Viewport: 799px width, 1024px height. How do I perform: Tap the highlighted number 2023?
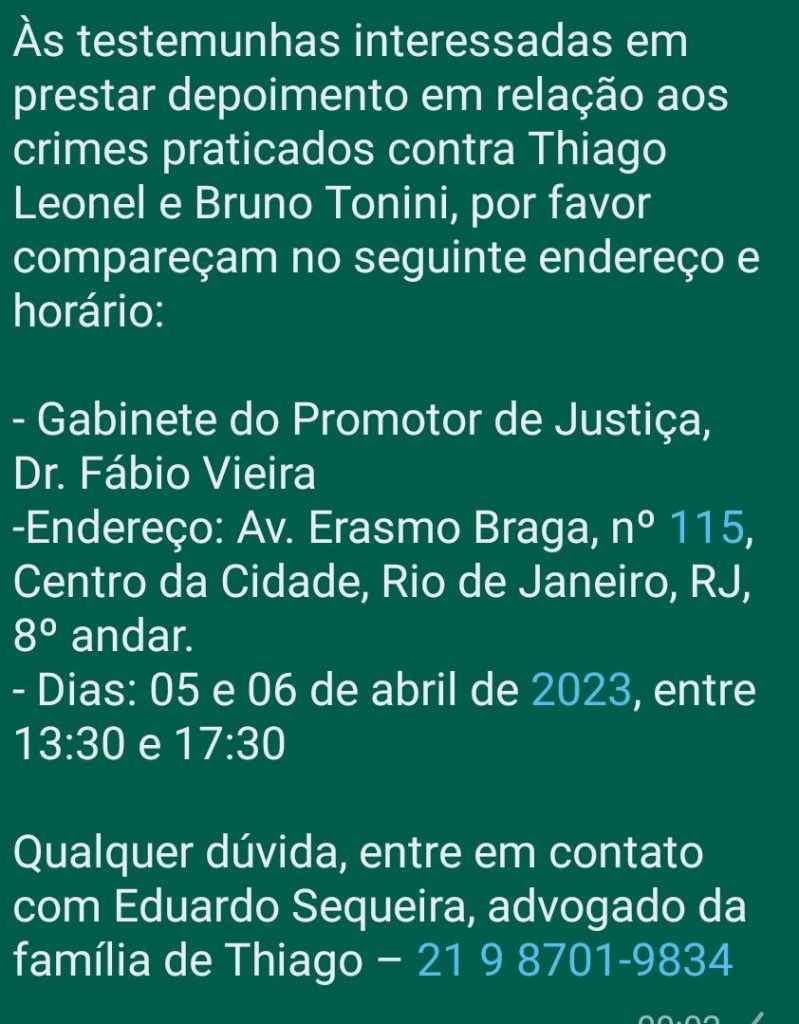580,690
